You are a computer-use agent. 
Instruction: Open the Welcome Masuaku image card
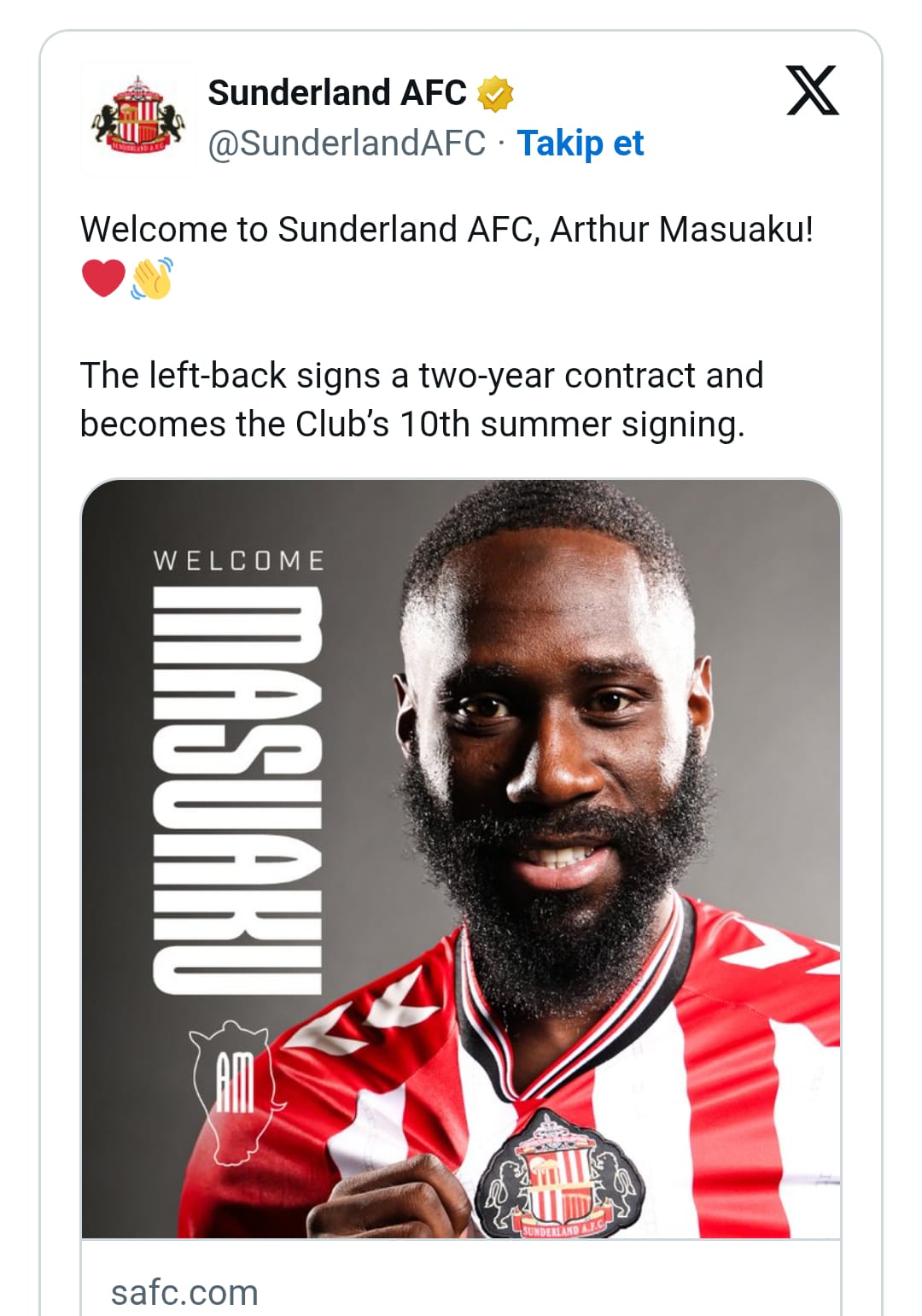461,857
